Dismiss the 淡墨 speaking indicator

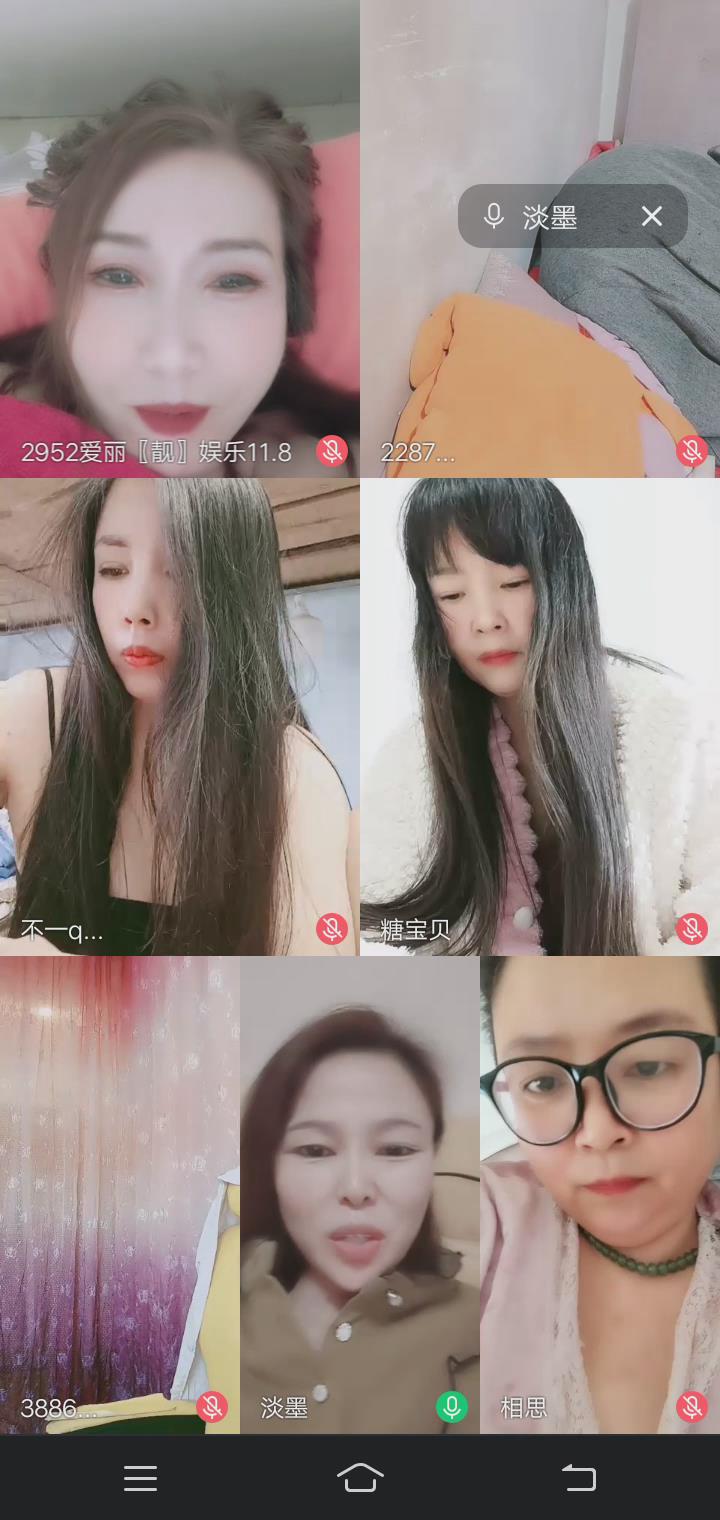(652, 216)
